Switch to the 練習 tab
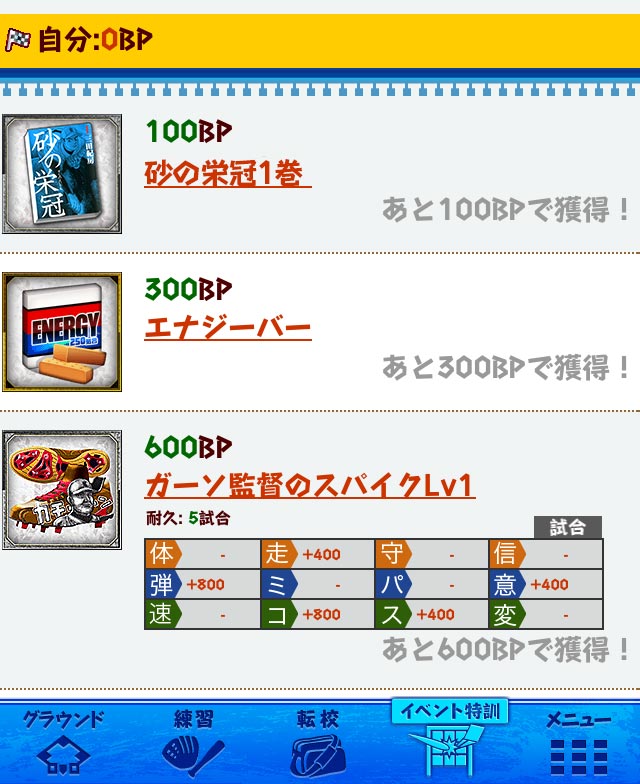The image size is (640, 784). click(193, 742)
